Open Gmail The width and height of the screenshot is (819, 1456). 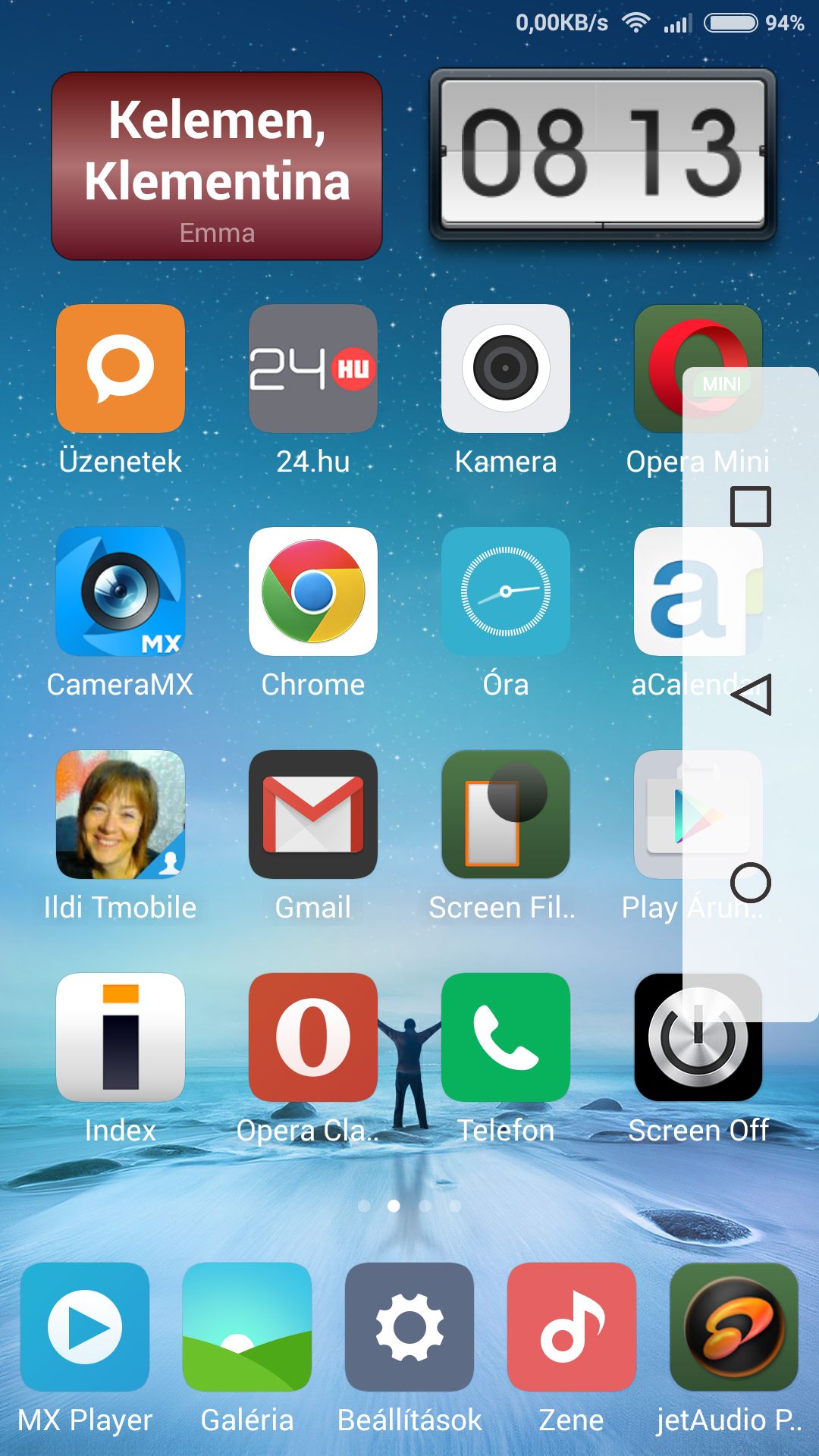[x=313, y=814]
